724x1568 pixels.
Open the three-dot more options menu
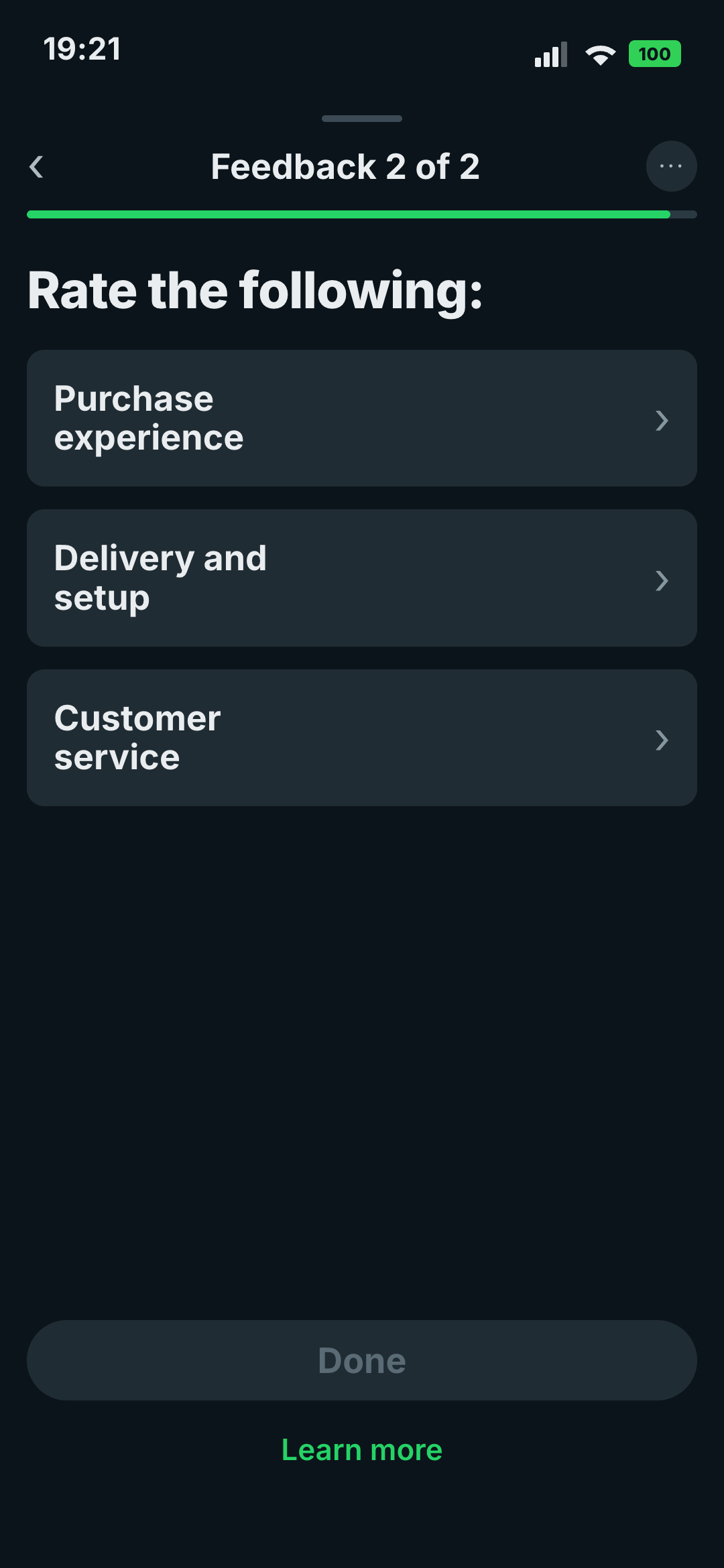pos(671,166)
